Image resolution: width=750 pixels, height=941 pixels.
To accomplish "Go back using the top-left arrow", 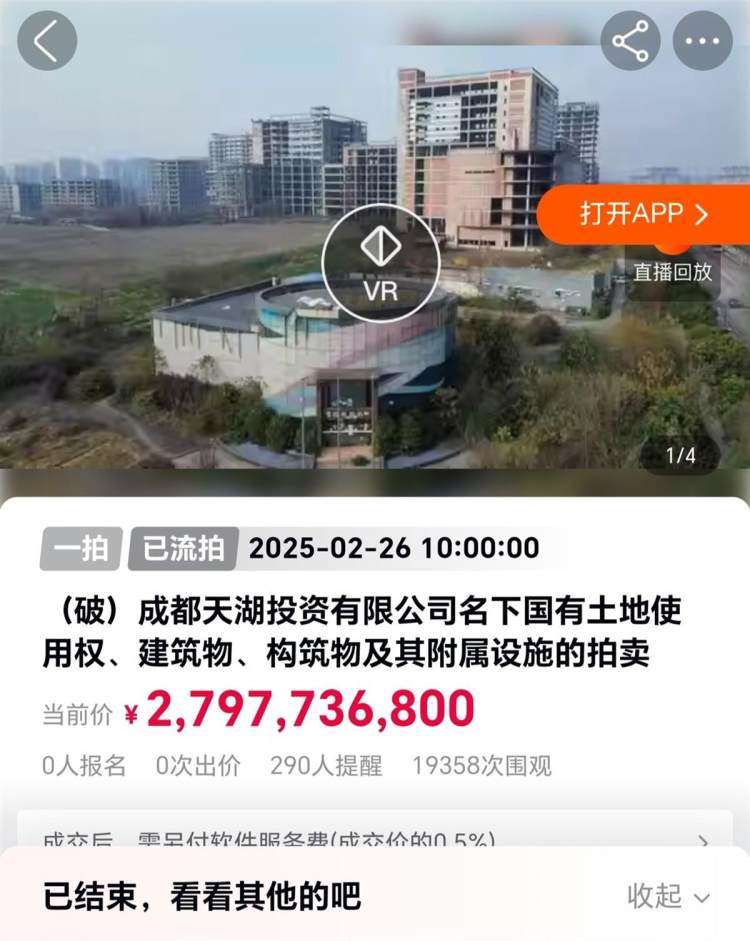I will tap(47, 41).
